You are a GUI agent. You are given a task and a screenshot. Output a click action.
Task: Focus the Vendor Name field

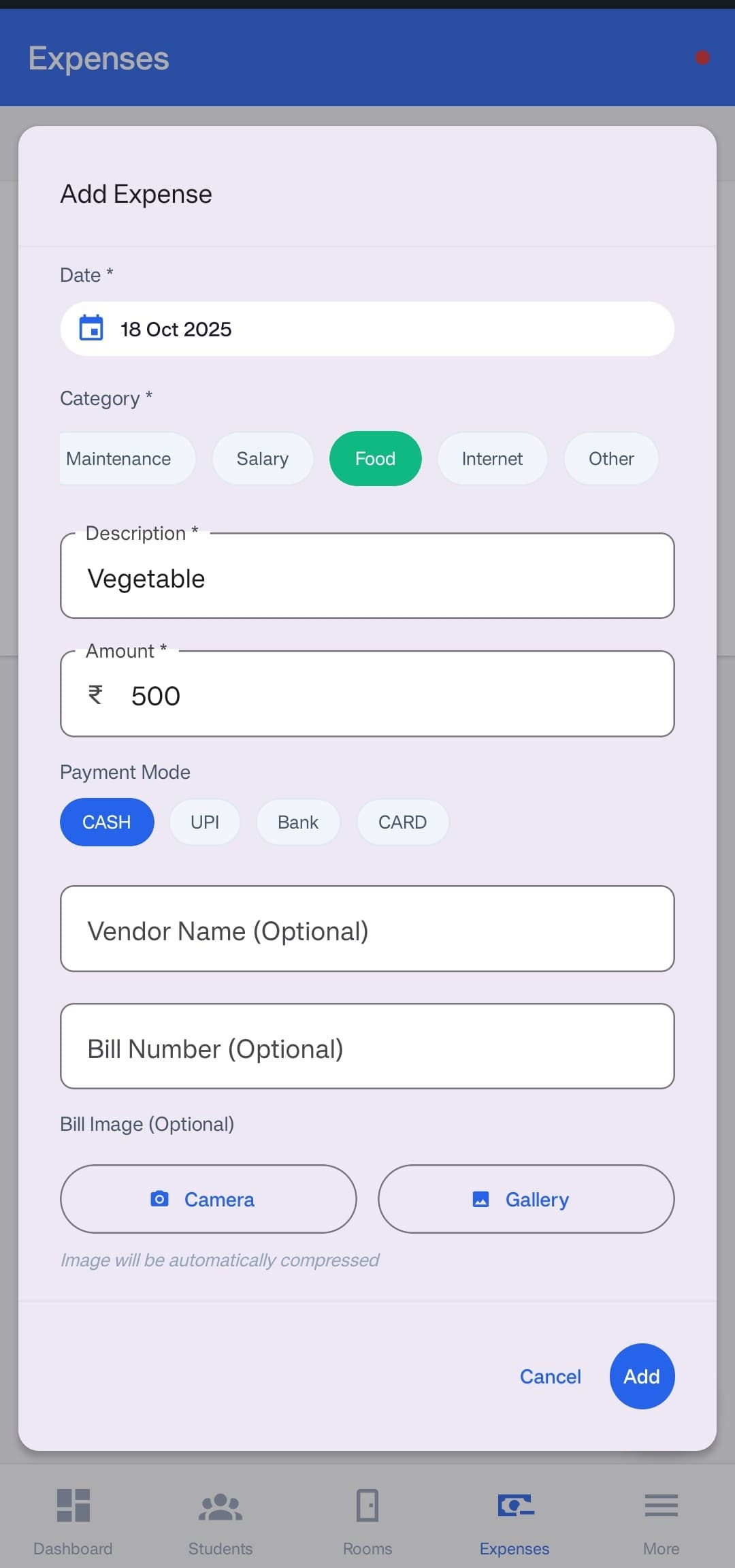tap(367, 929)
